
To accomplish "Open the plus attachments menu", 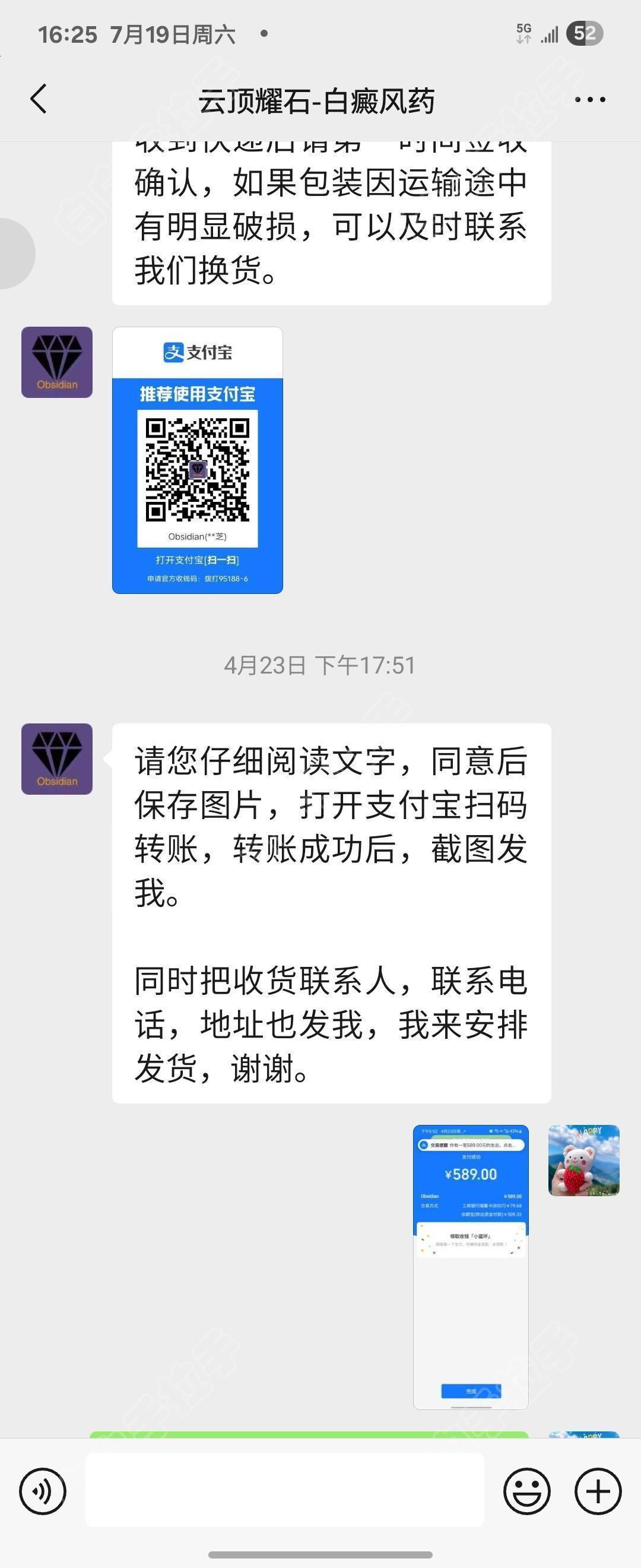I will point(598,1491).
